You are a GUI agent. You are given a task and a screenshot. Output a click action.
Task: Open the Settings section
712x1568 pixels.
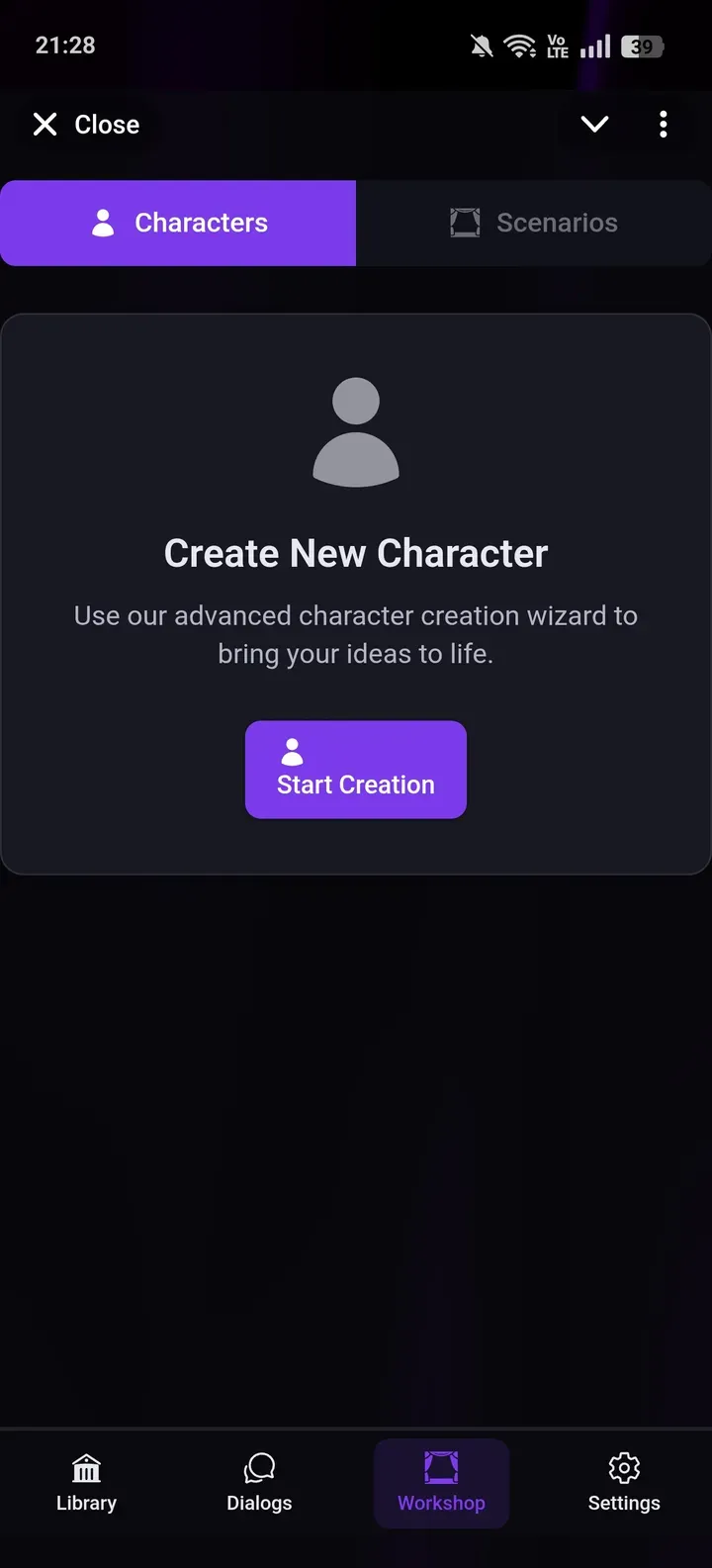[x=624, y=1483]
